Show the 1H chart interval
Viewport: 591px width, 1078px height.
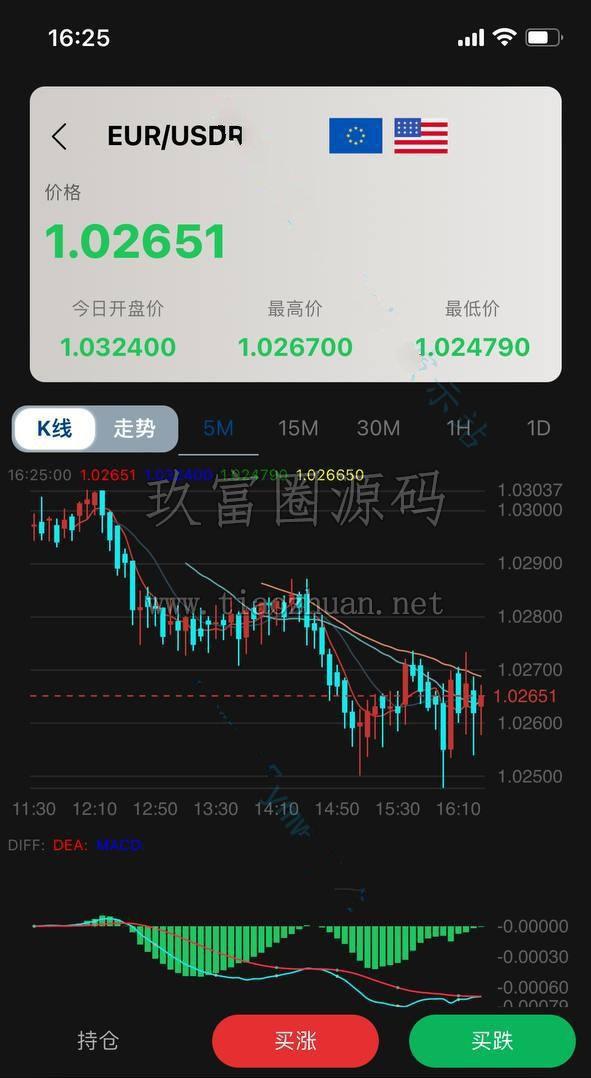[458, 429]
